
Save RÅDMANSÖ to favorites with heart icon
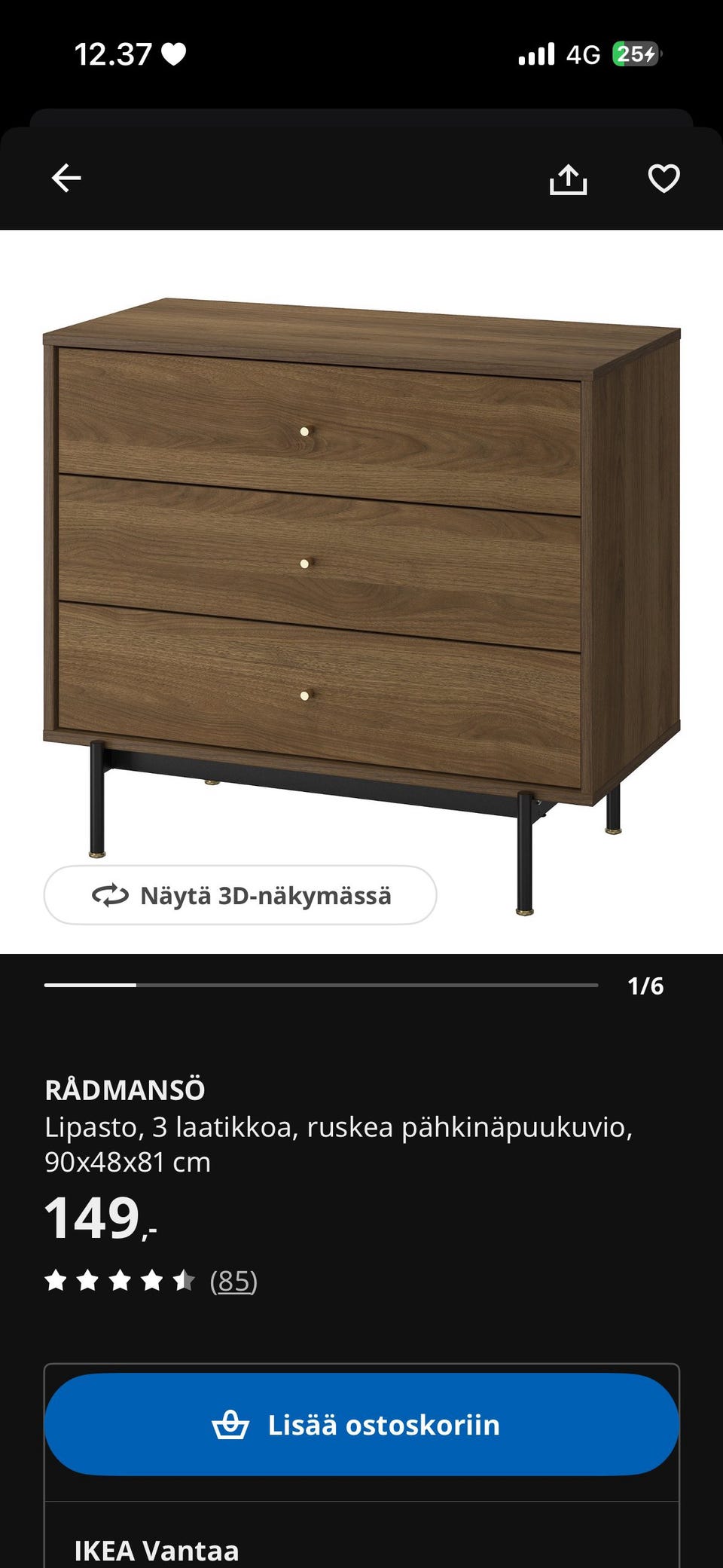663,178
